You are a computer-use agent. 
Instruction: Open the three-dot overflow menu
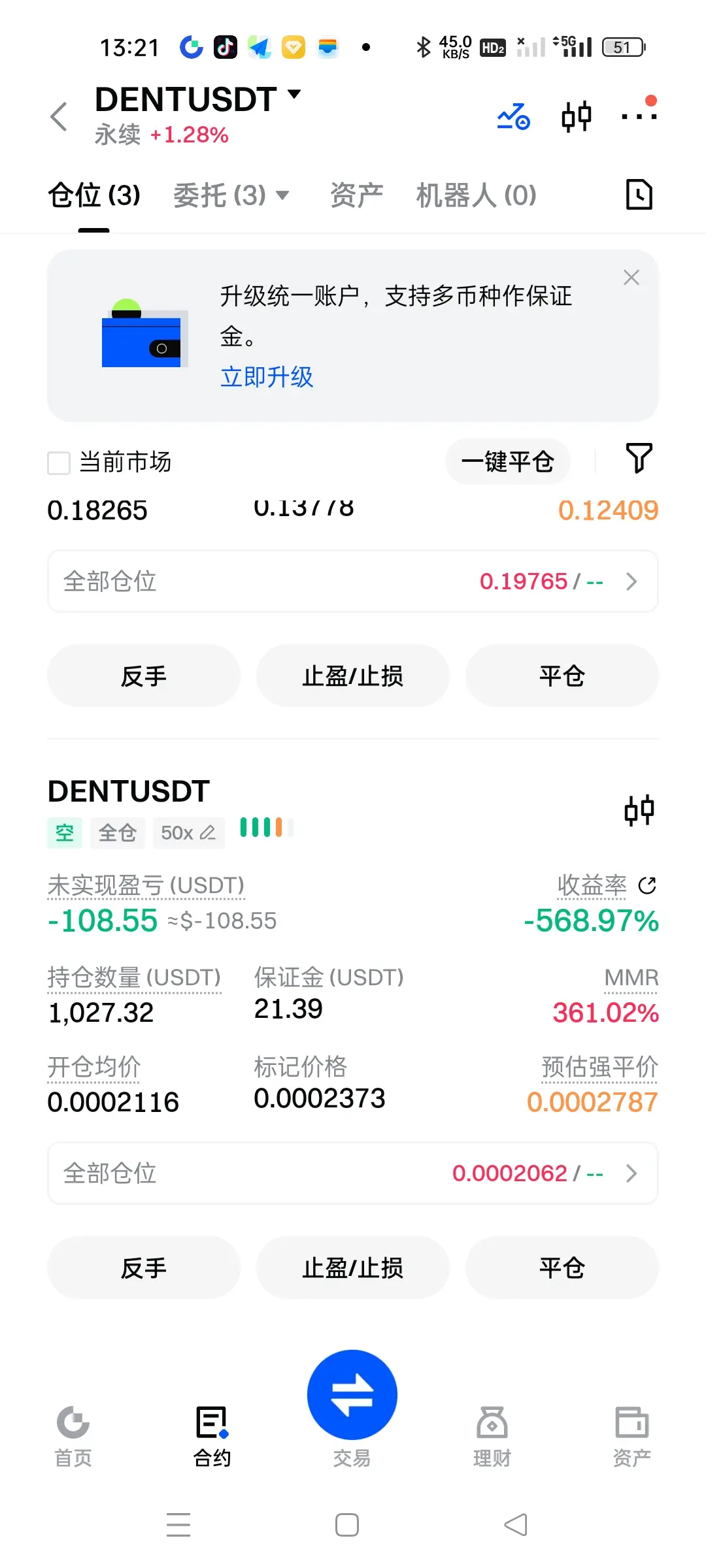point(639,116)
